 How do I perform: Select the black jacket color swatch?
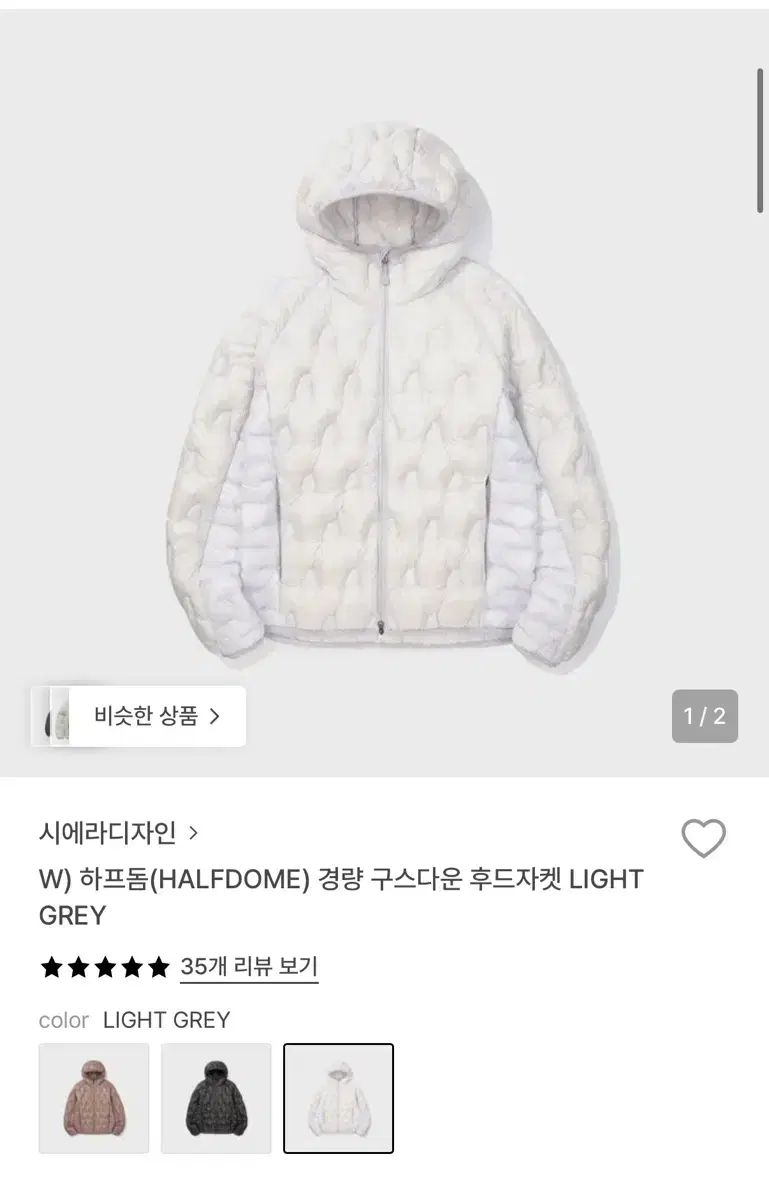point(216,1098)
